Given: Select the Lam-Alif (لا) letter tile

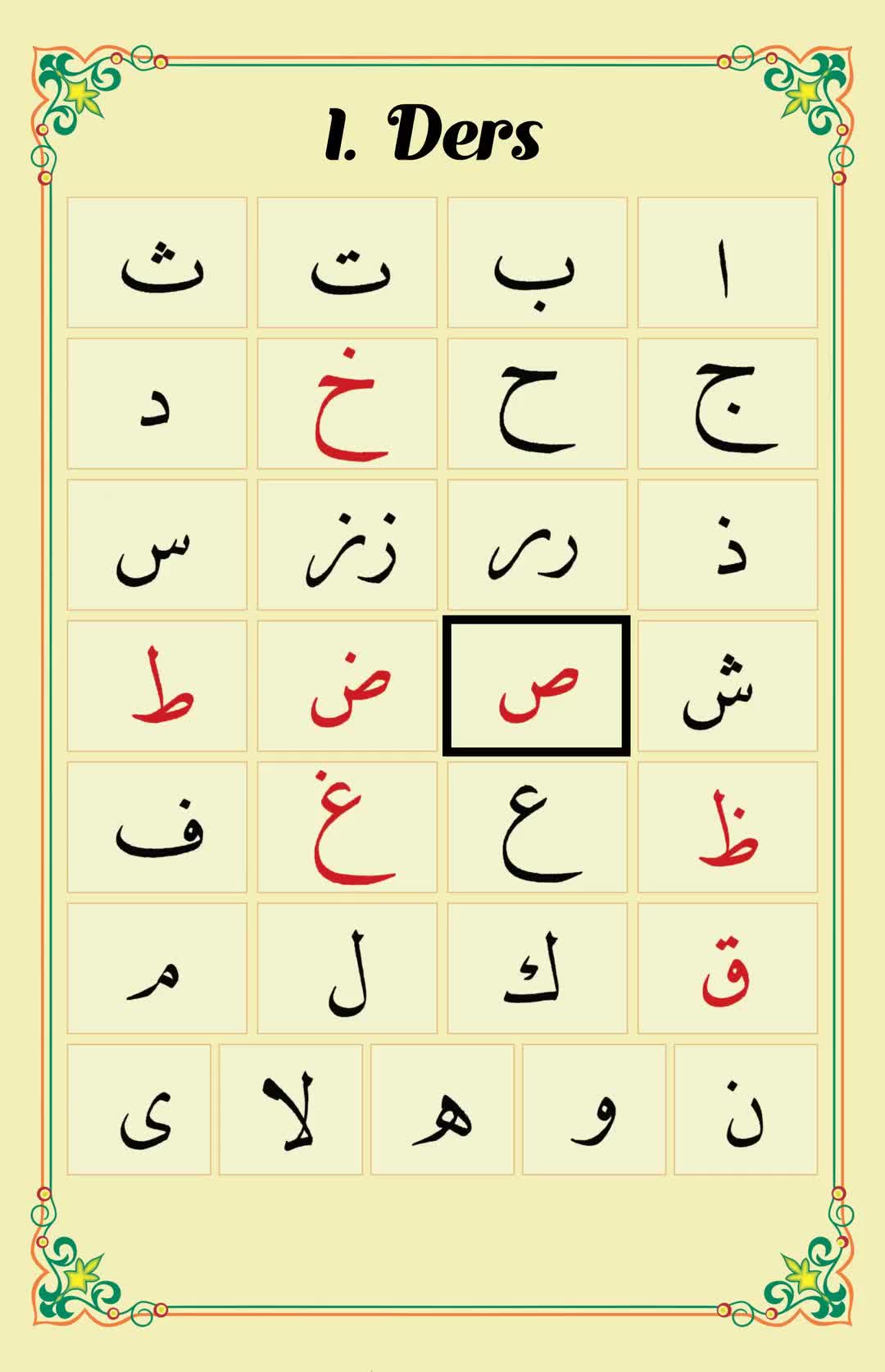Looking at the screenshot, I should [291, 1110].
